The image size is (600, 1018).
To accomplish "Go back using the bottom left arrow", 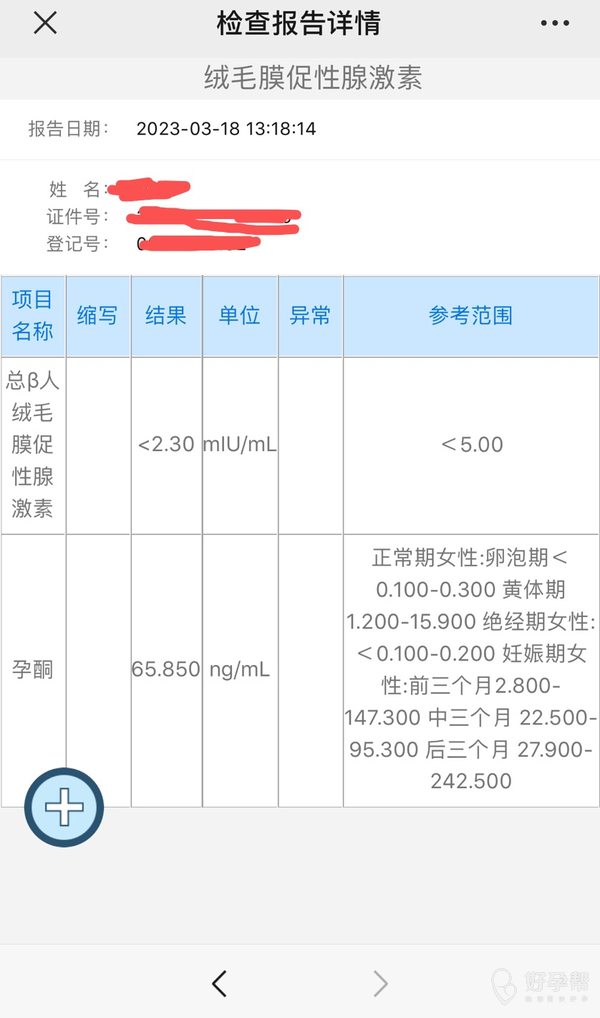I will 220,984.
